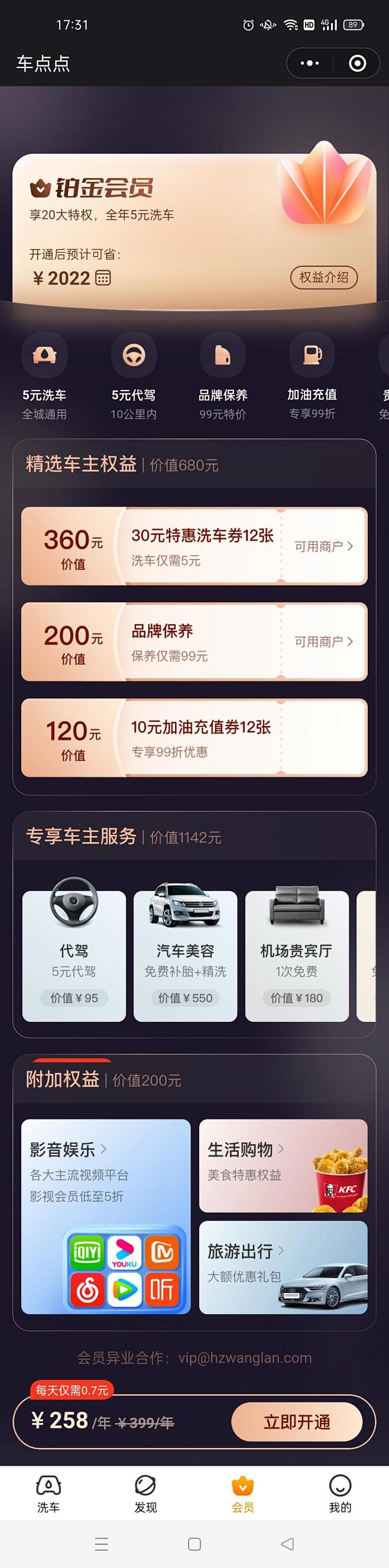Tap 立即开通 to activate membership
This screenshot has width=389, height=1568.
pos(297,1422)
